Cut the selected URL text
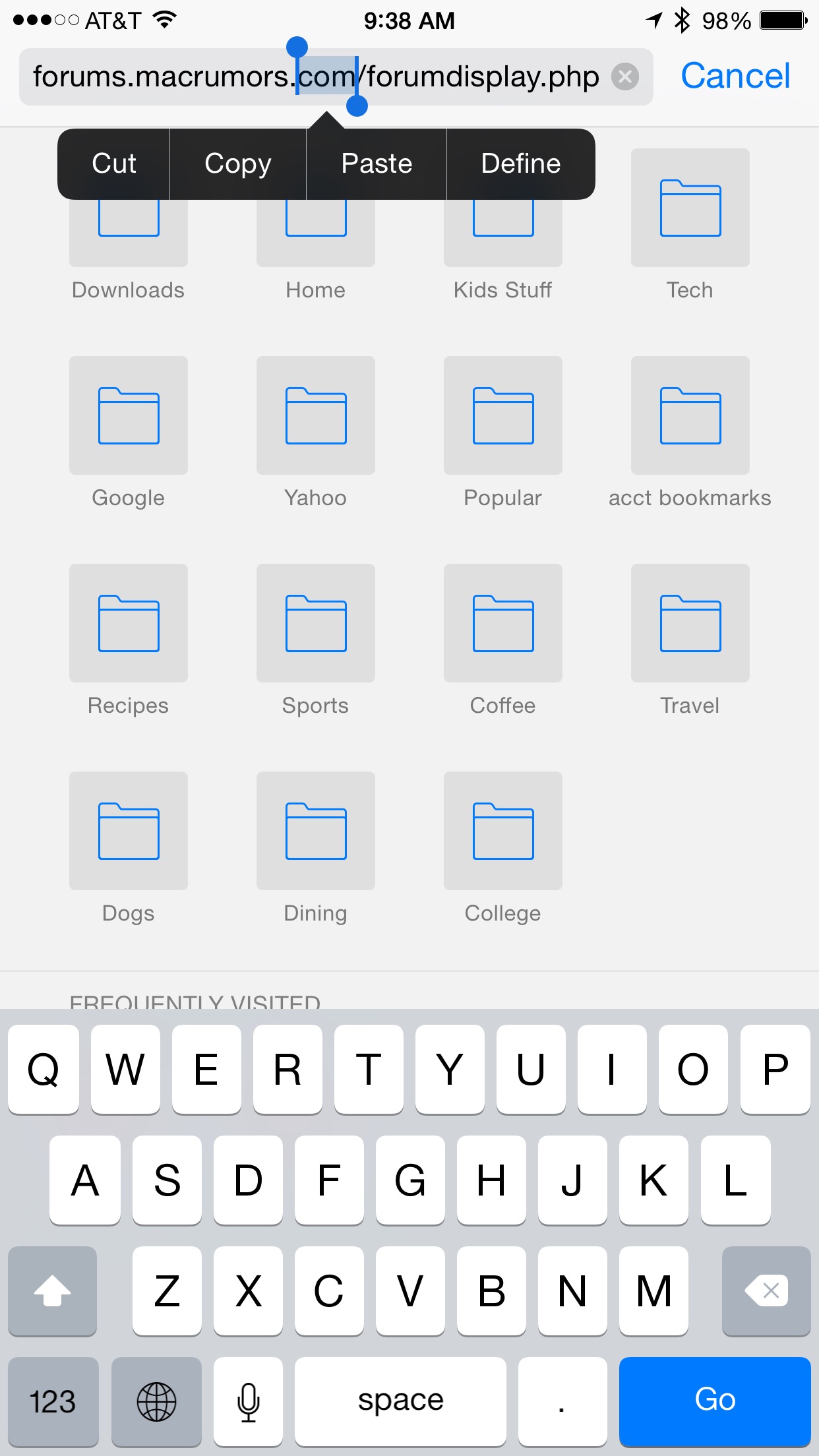Image resolution: width=819 pixels, height=1456 pixels. click(113, 164)
